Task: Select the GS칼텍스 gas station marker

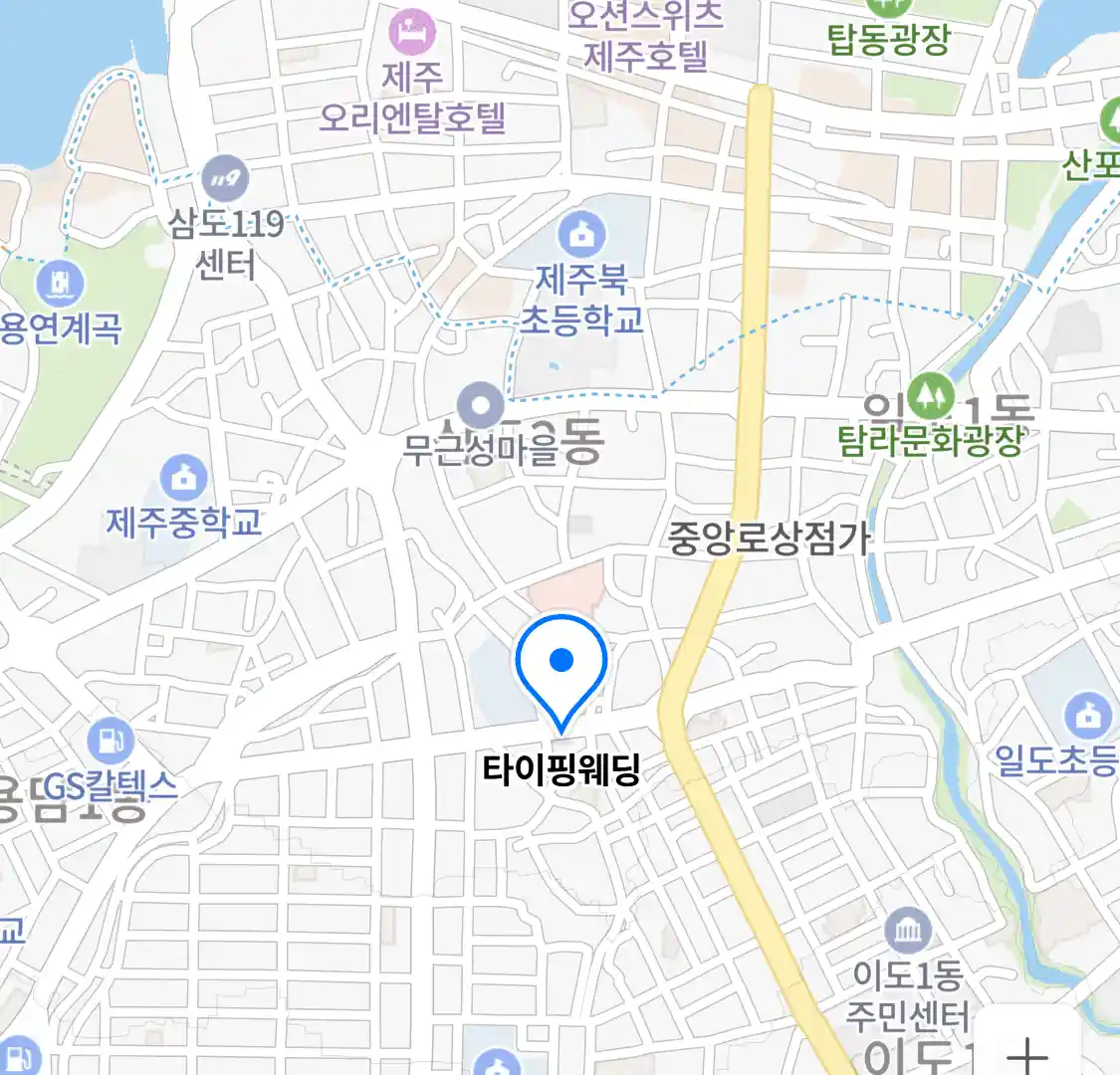Action: (110, 742)
